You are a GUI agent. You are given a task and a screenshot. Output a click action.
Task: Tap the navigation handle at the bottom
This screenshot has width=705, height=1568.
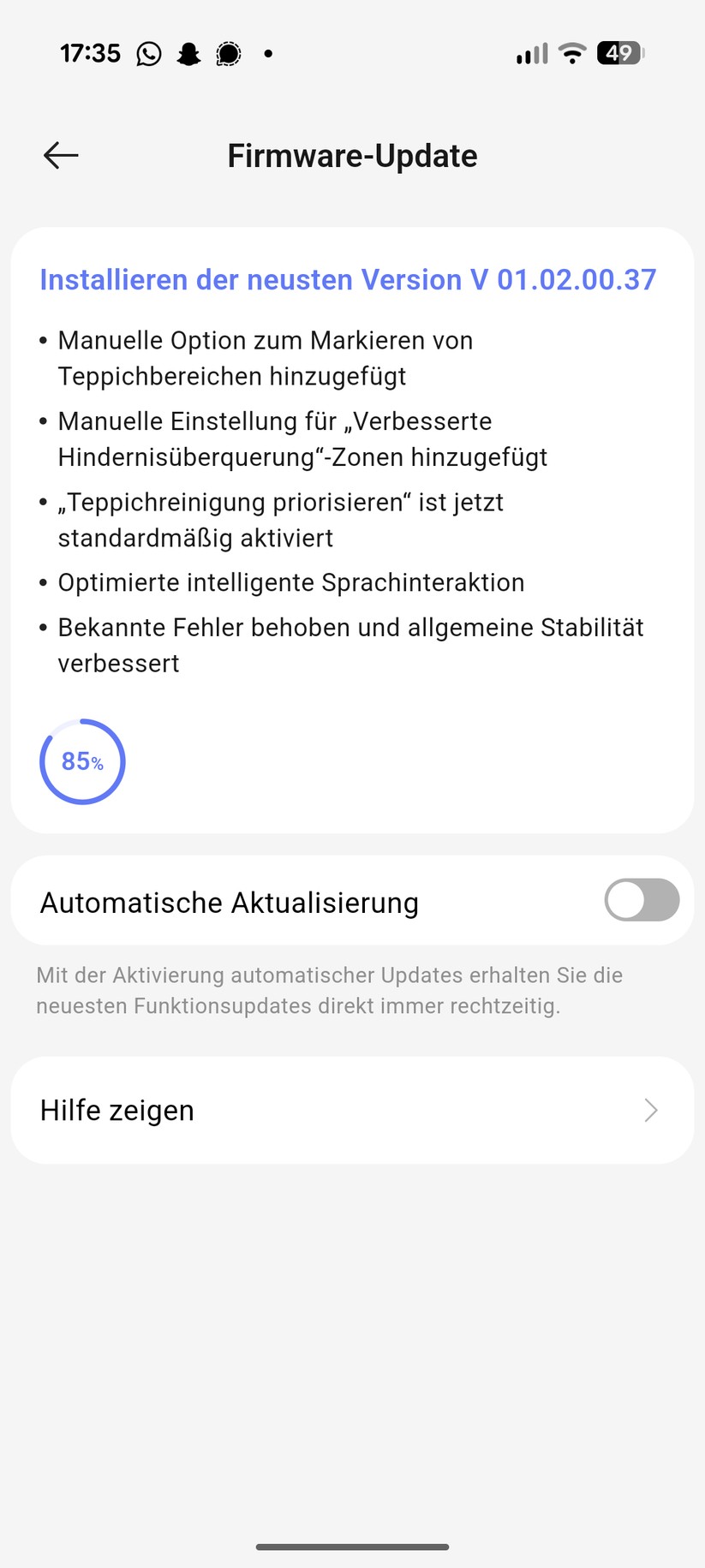[352, 1547]
